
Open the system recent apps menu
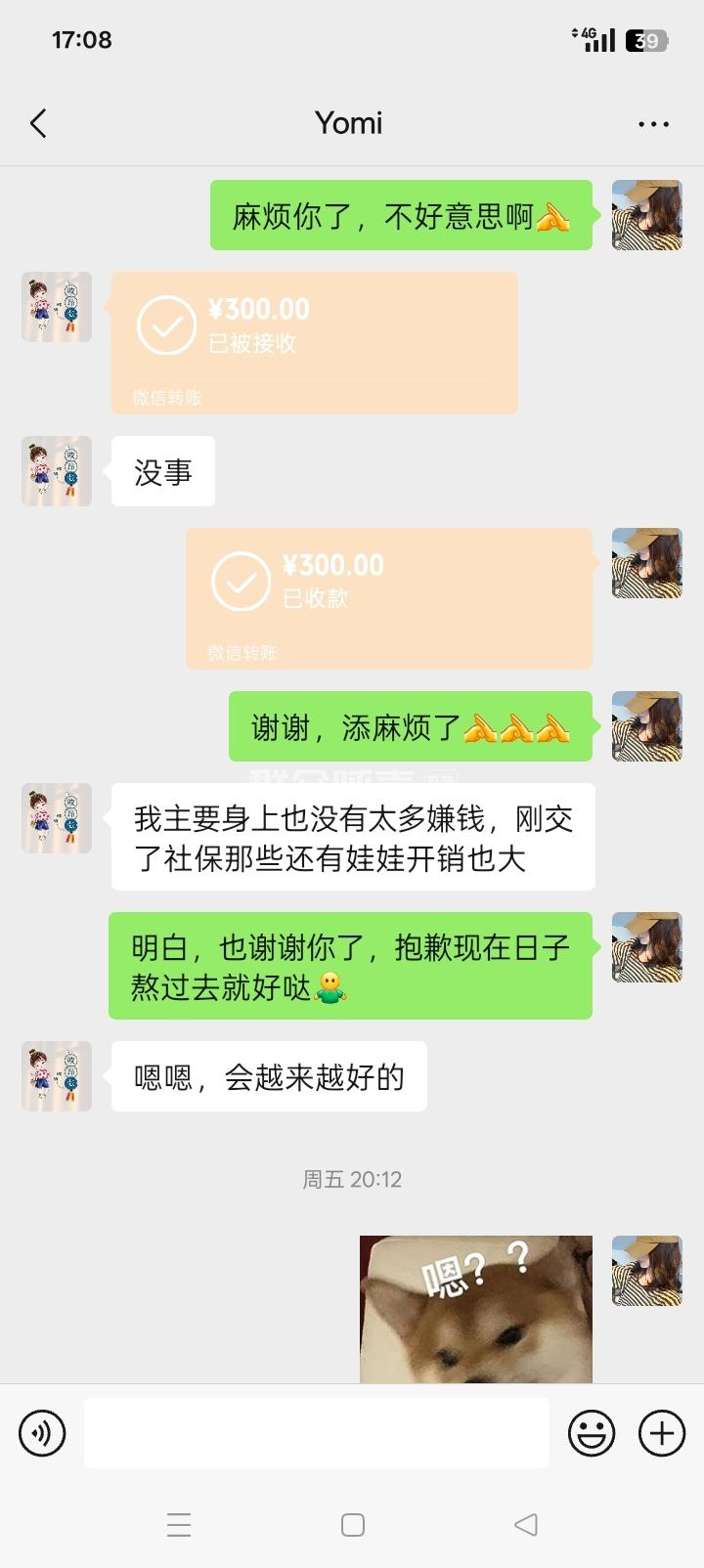click(179, 1525)
